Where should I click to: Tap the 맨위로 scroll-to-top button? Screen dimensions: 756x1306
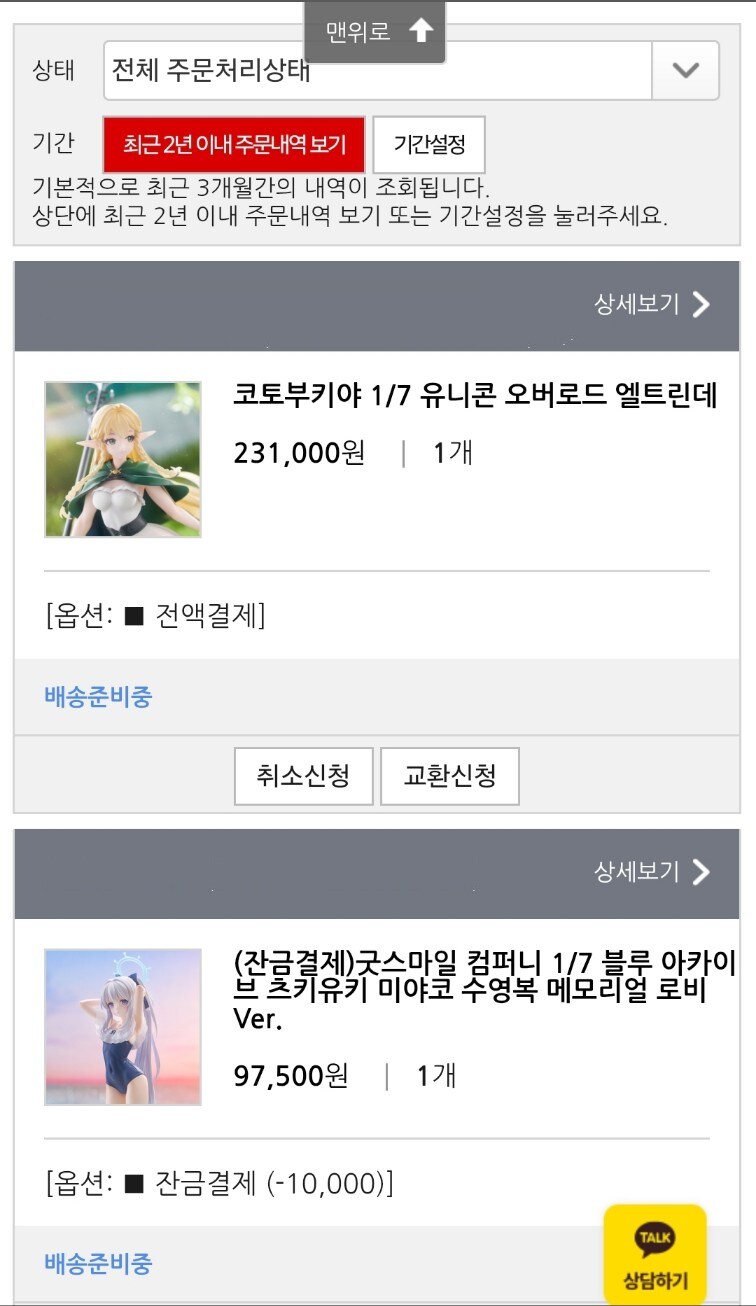click(x=375, y=32)
